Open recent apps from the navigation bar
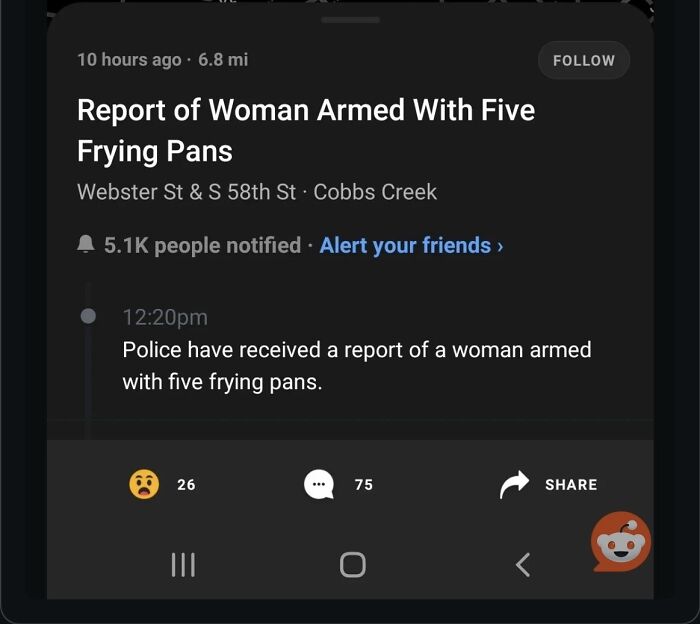The image size is (700, 624). click(x=183, y=565)
